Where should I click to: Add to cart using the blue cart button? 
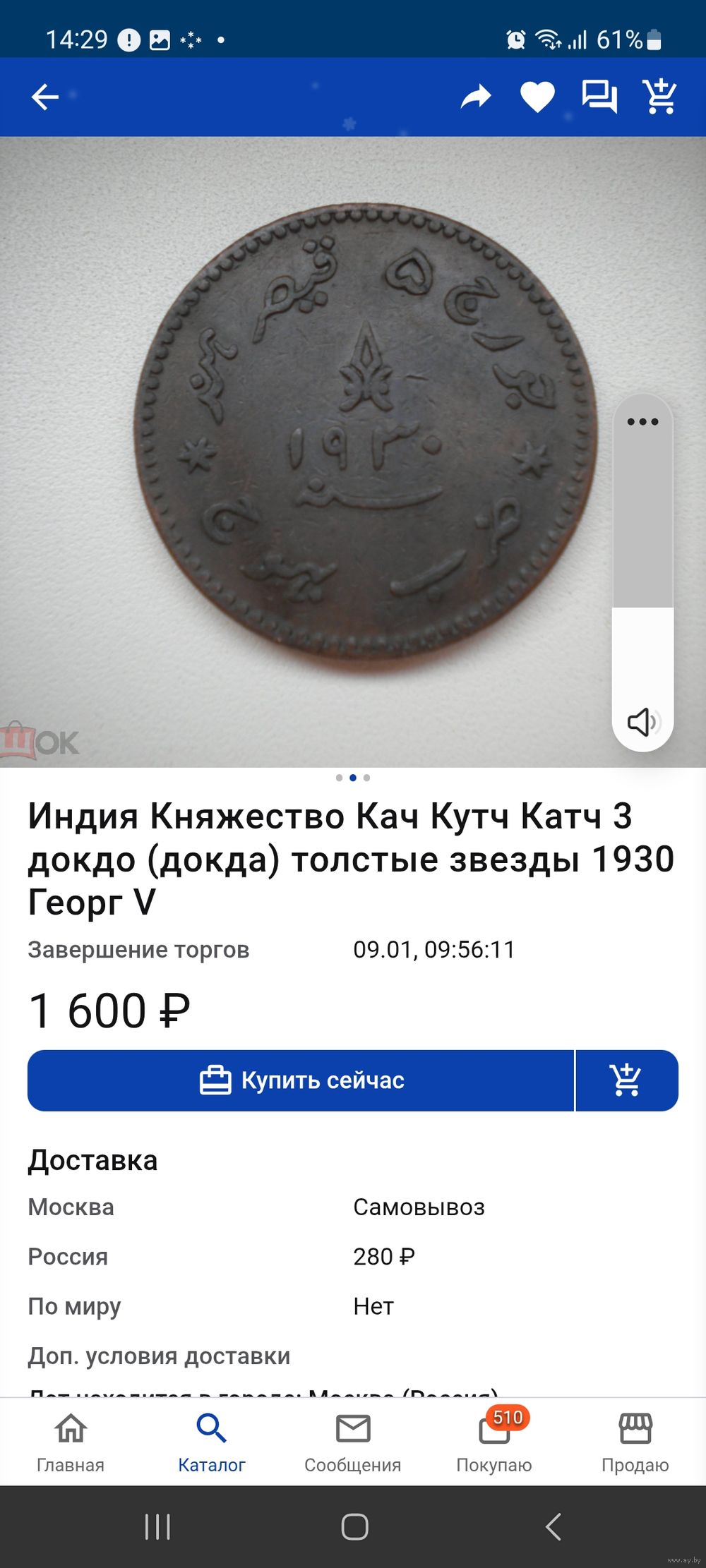pyautogui.click(x=626, y=1080)
